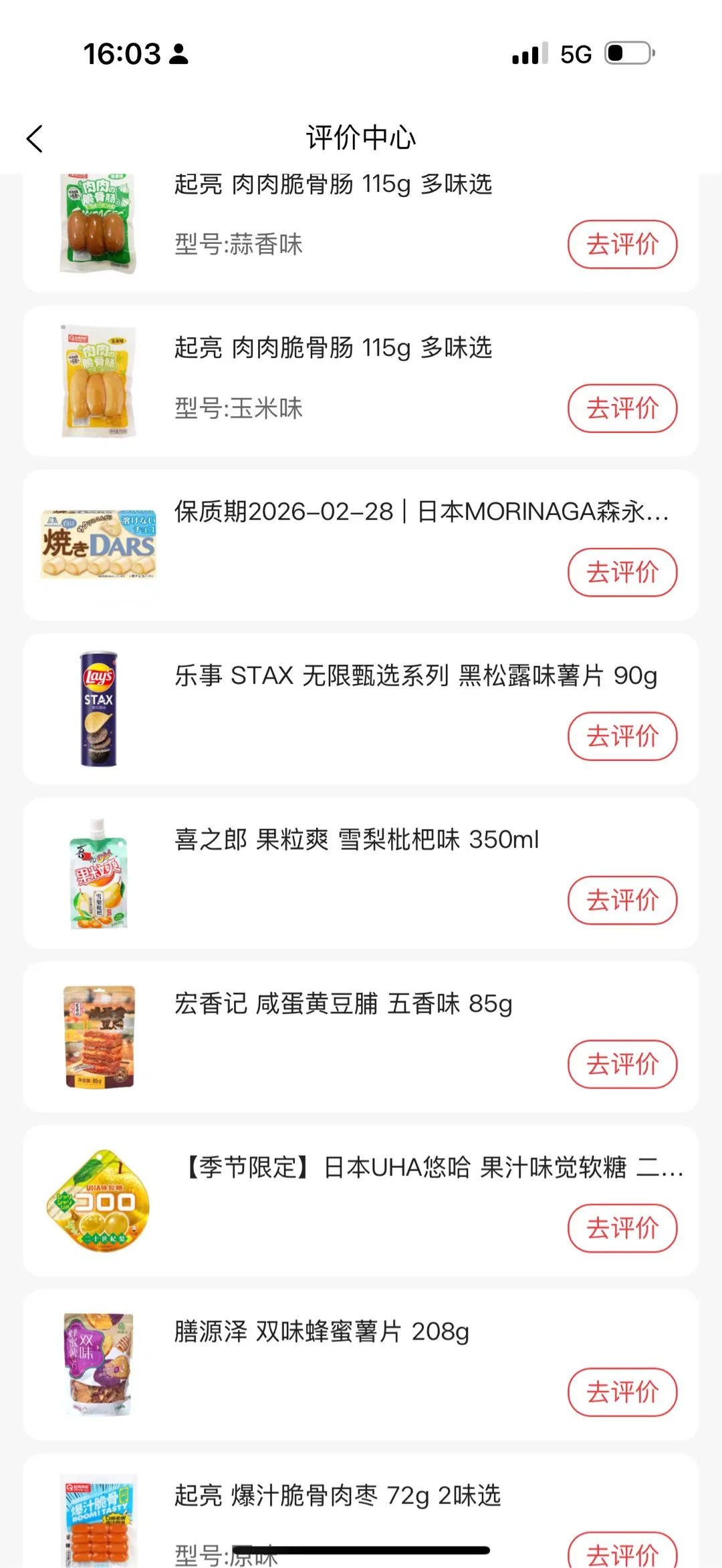
Task: Tap 去评价 for 玉米味 肉肉脆骨肠
Action: click(x=622, y=408)
